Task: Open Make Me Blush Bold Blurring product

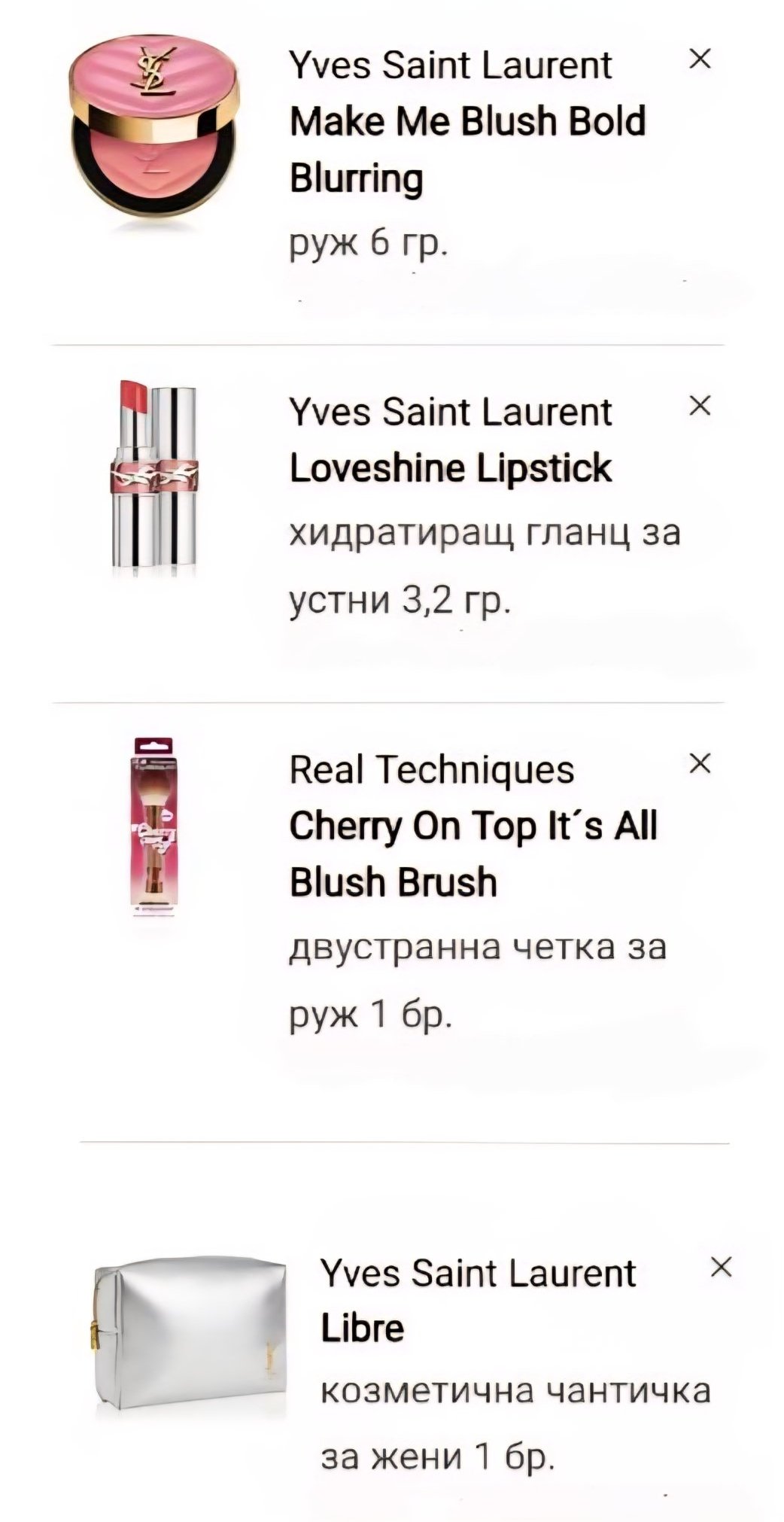Action: coord(467,150)
